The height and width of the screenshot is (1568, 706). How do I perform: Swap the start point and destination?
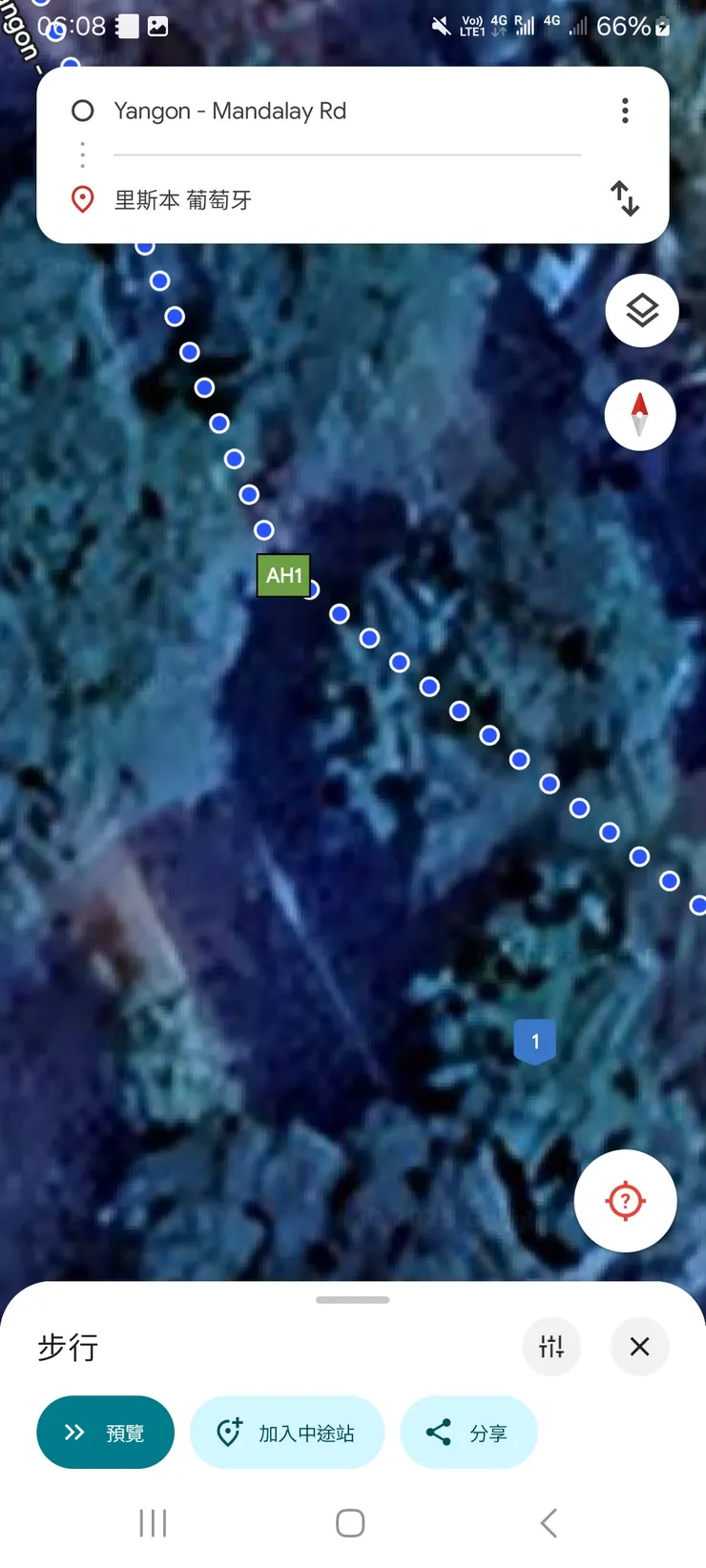(x=625, y=198)
